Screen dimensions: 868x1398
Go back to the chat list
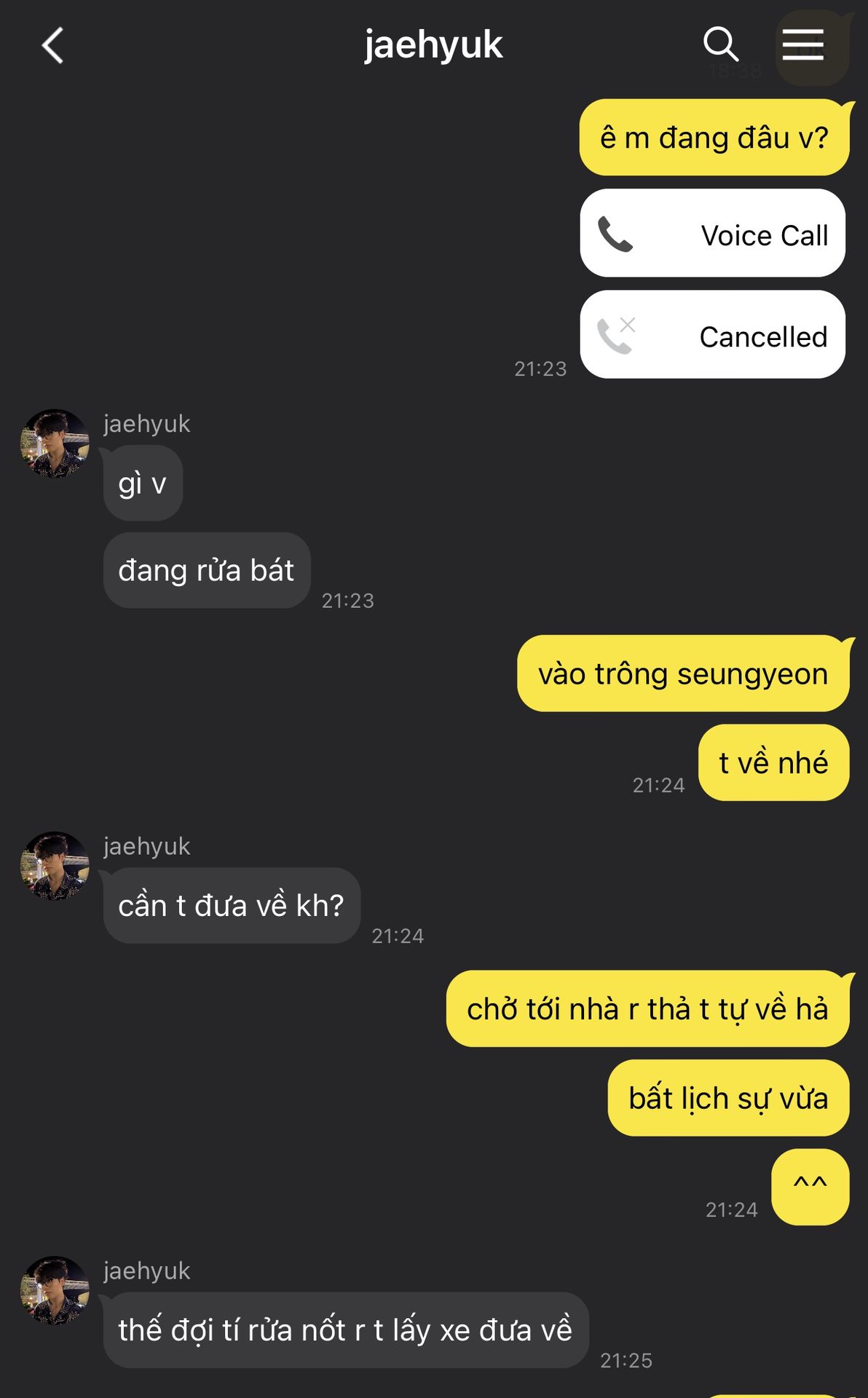point(52,46)
